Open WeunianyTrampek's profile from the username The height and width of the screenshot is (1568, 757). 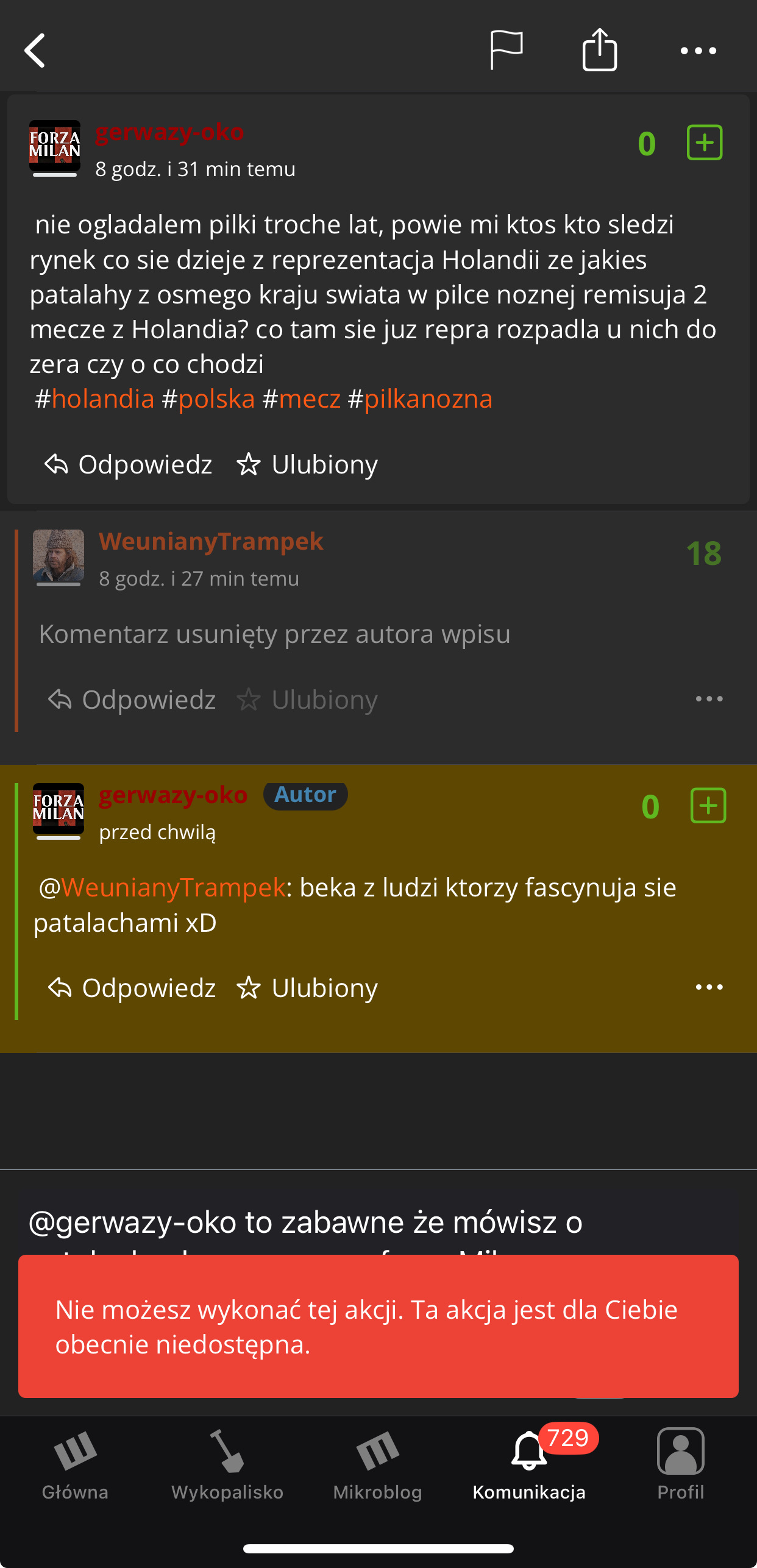(x=211, y=541)
